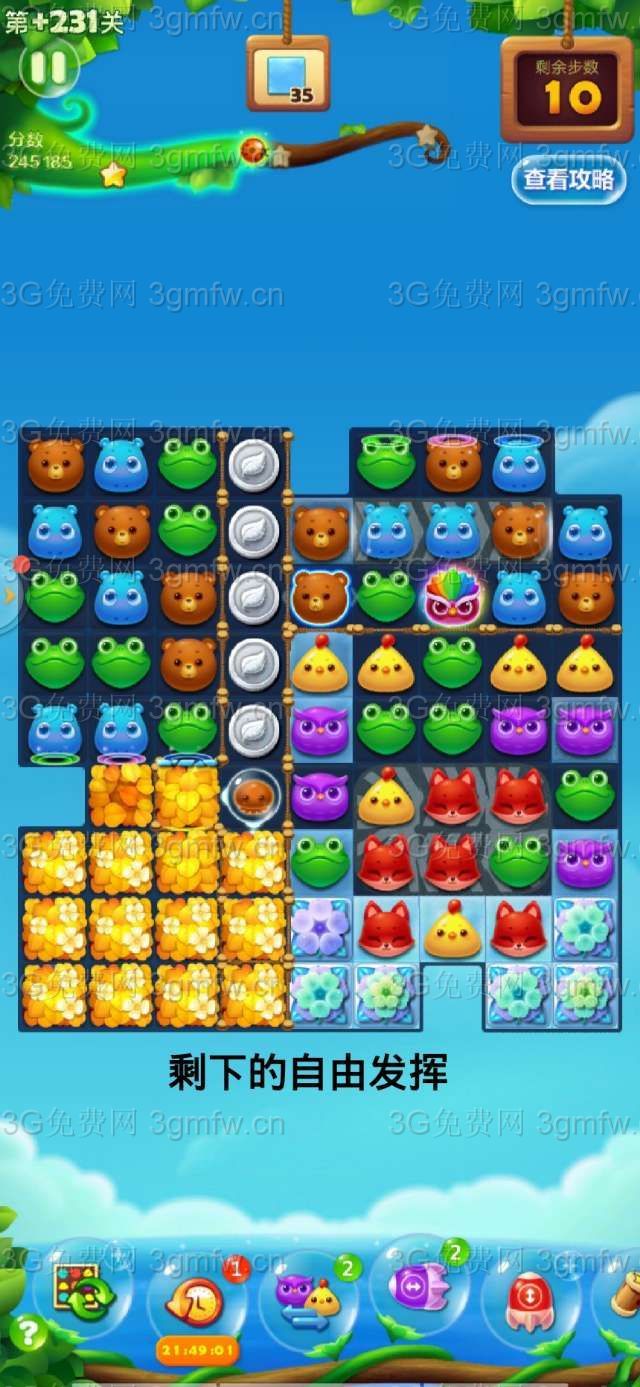Use the swap-two-animals booster
640x1387 pixels.
(x=308, y=1298)
